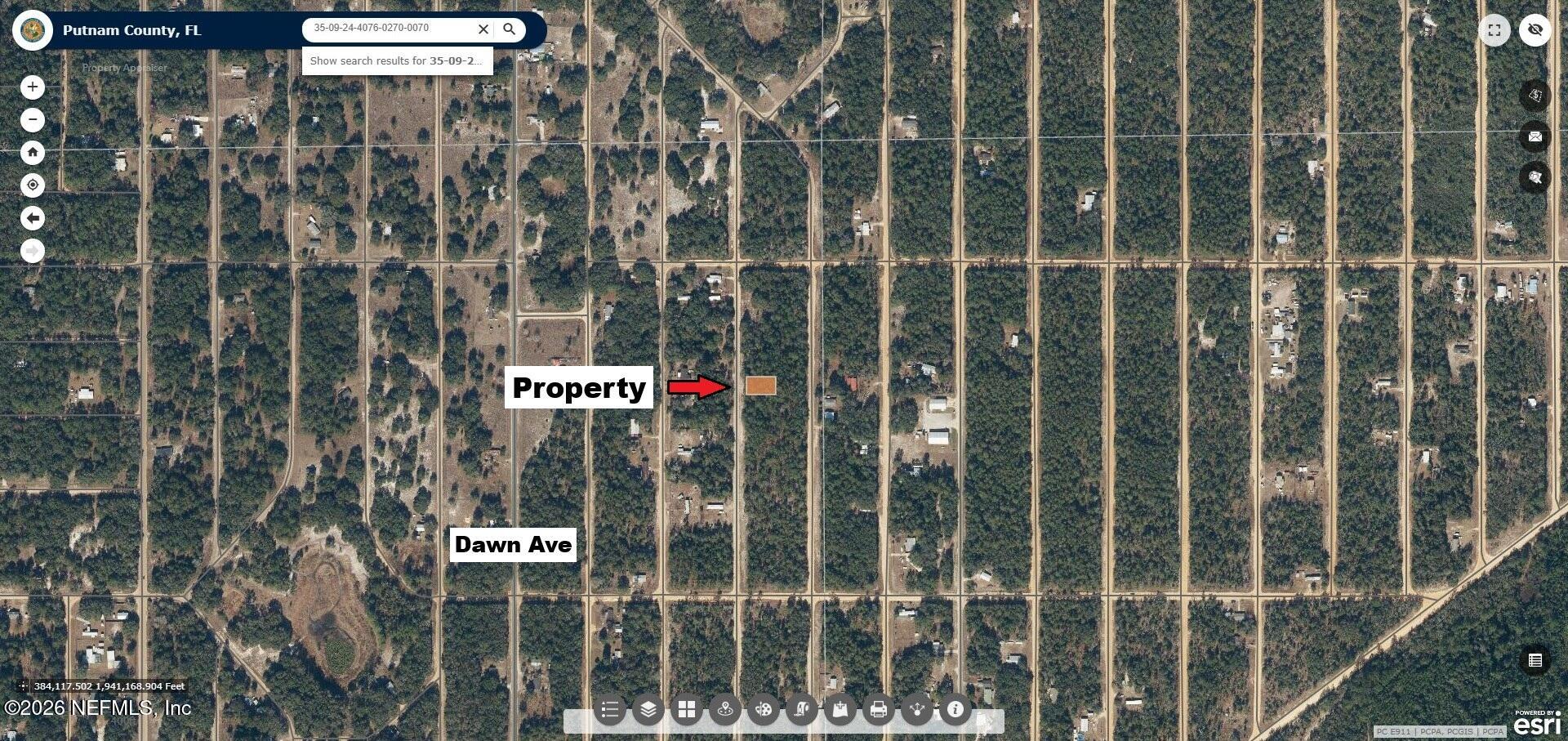Image resolution: width=1568 pixels, height=741 pixels.
Task: Print the current map
Action: click(879, 710)
